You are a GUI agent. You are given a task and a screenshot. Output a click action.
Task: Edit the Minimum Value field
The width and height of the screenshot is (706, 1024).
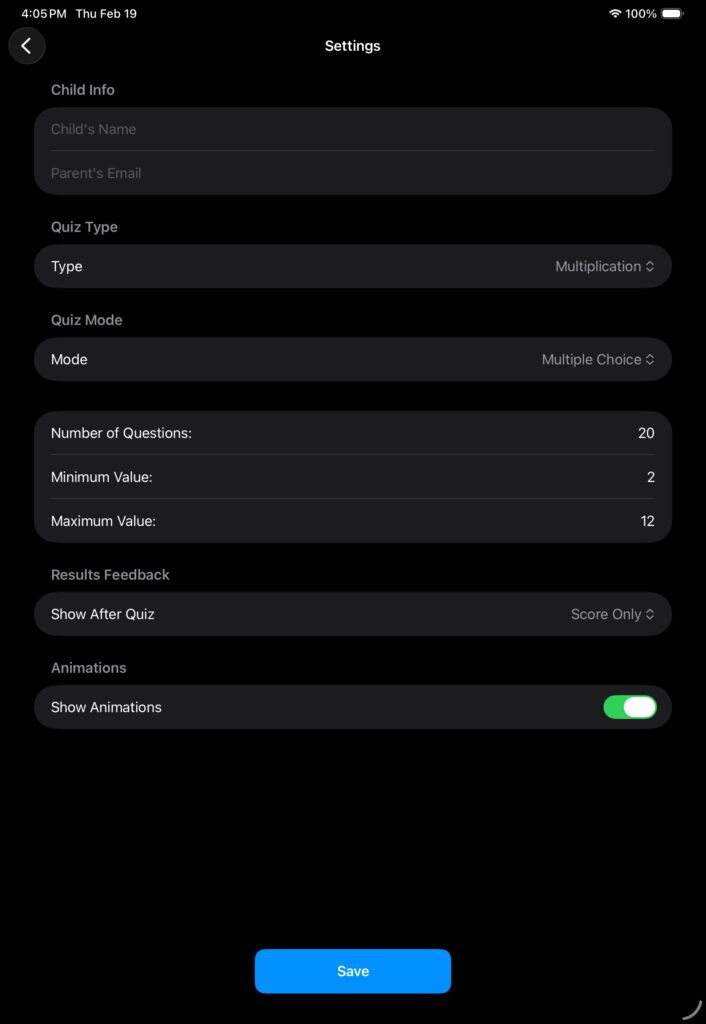[x=649, y=477]
